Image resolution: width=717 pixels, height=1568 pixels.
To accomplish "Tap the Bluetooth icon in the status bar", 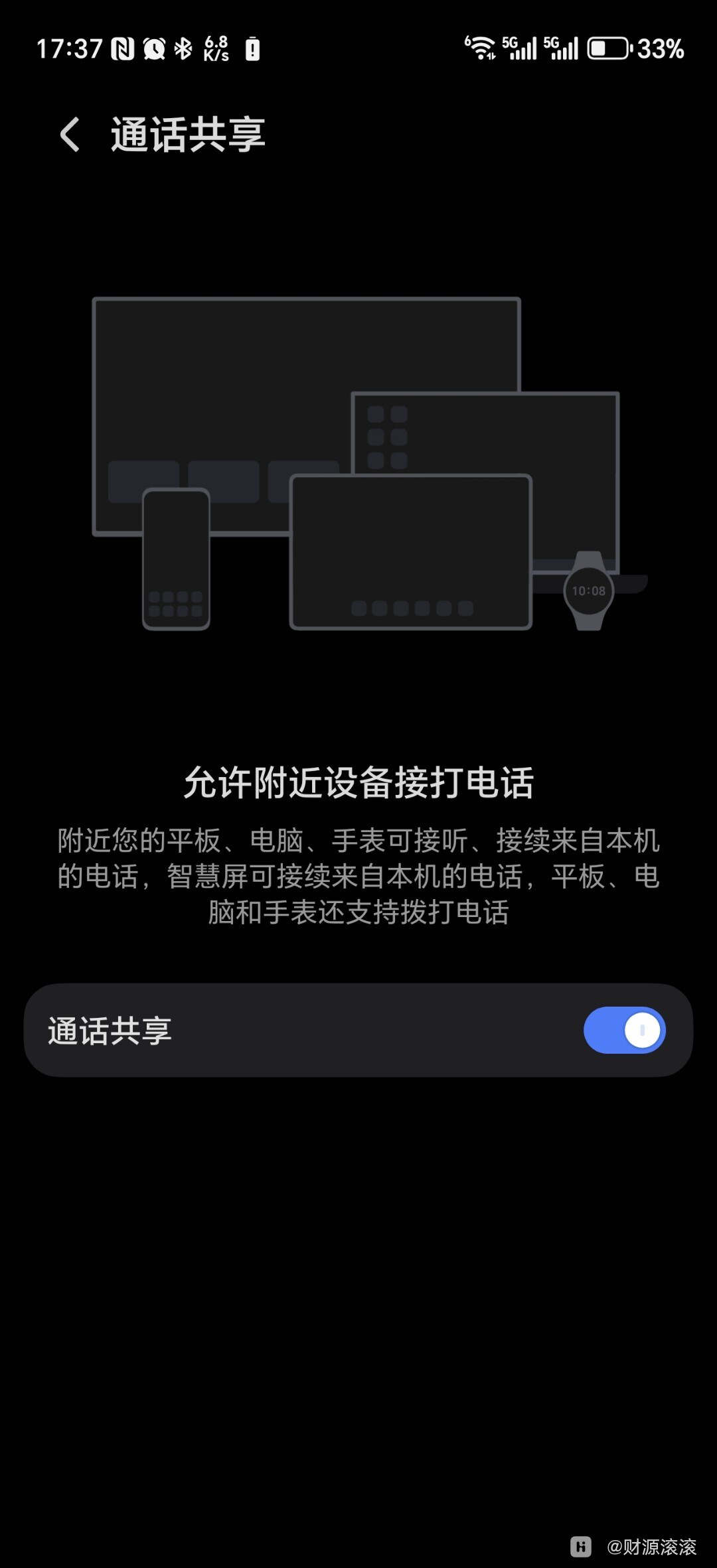I will [x=183, y=48].
